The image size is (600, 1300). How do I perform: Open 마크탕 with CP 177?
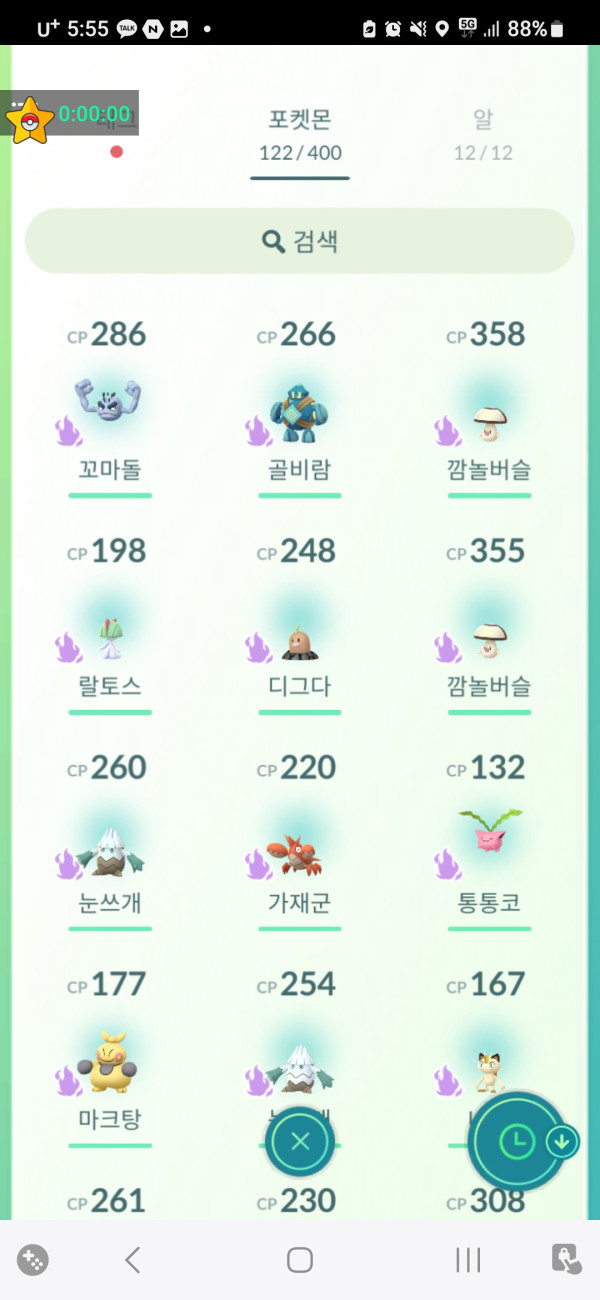point(109,1070)
